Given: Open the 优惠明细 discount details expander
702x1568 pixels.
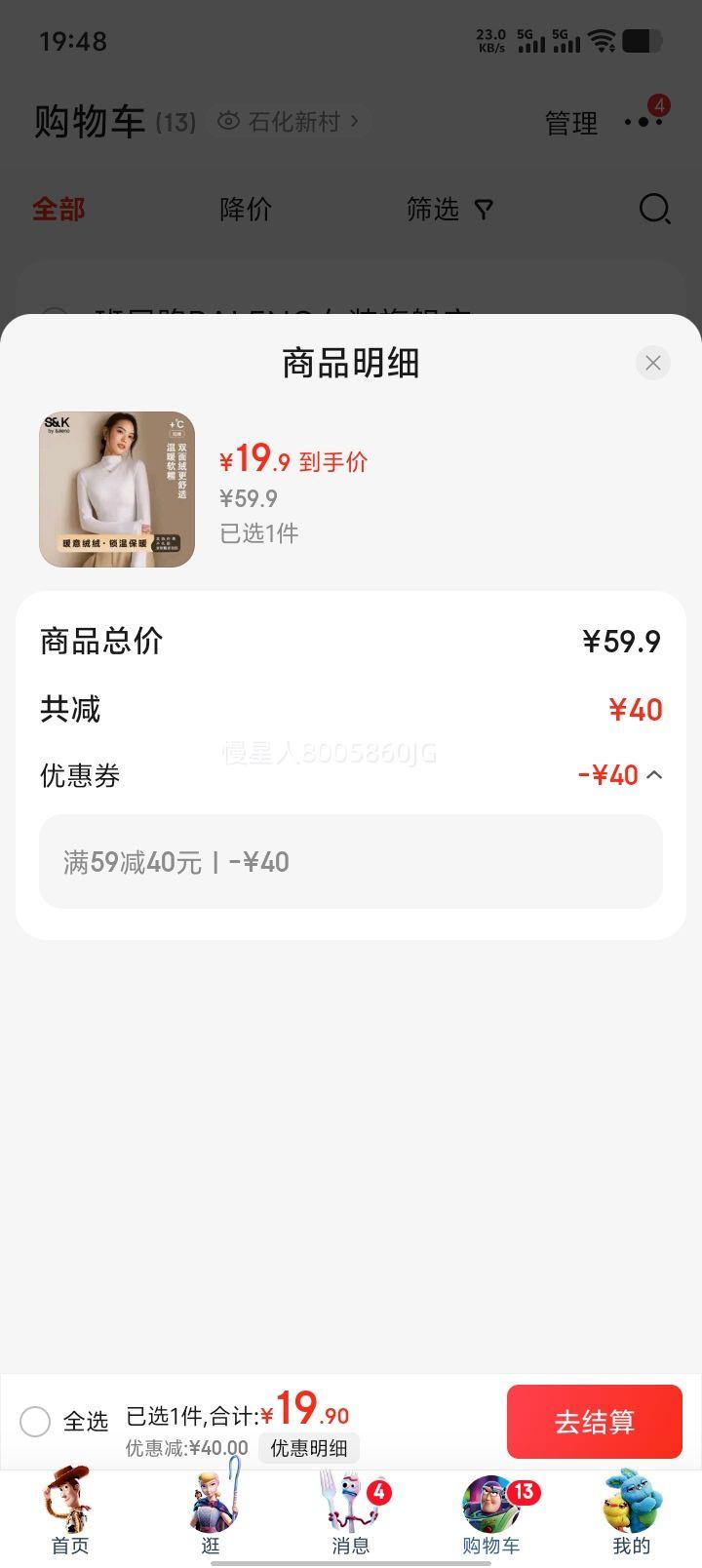Looking at the screenshot, I should pyautogui.click(x=308, y=1449).
